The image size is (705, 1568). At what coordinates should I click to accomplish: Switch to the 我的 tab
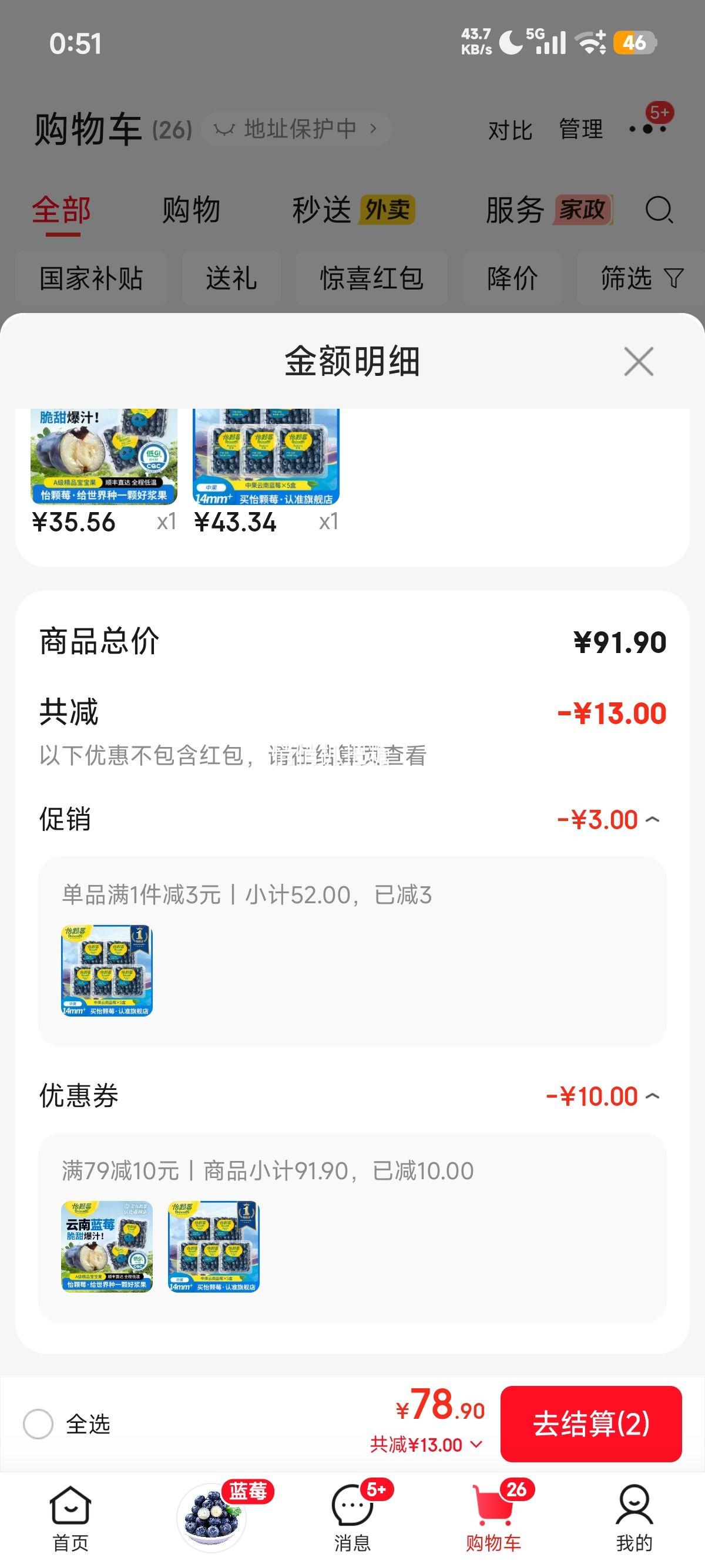click(x=634, y=1518)
